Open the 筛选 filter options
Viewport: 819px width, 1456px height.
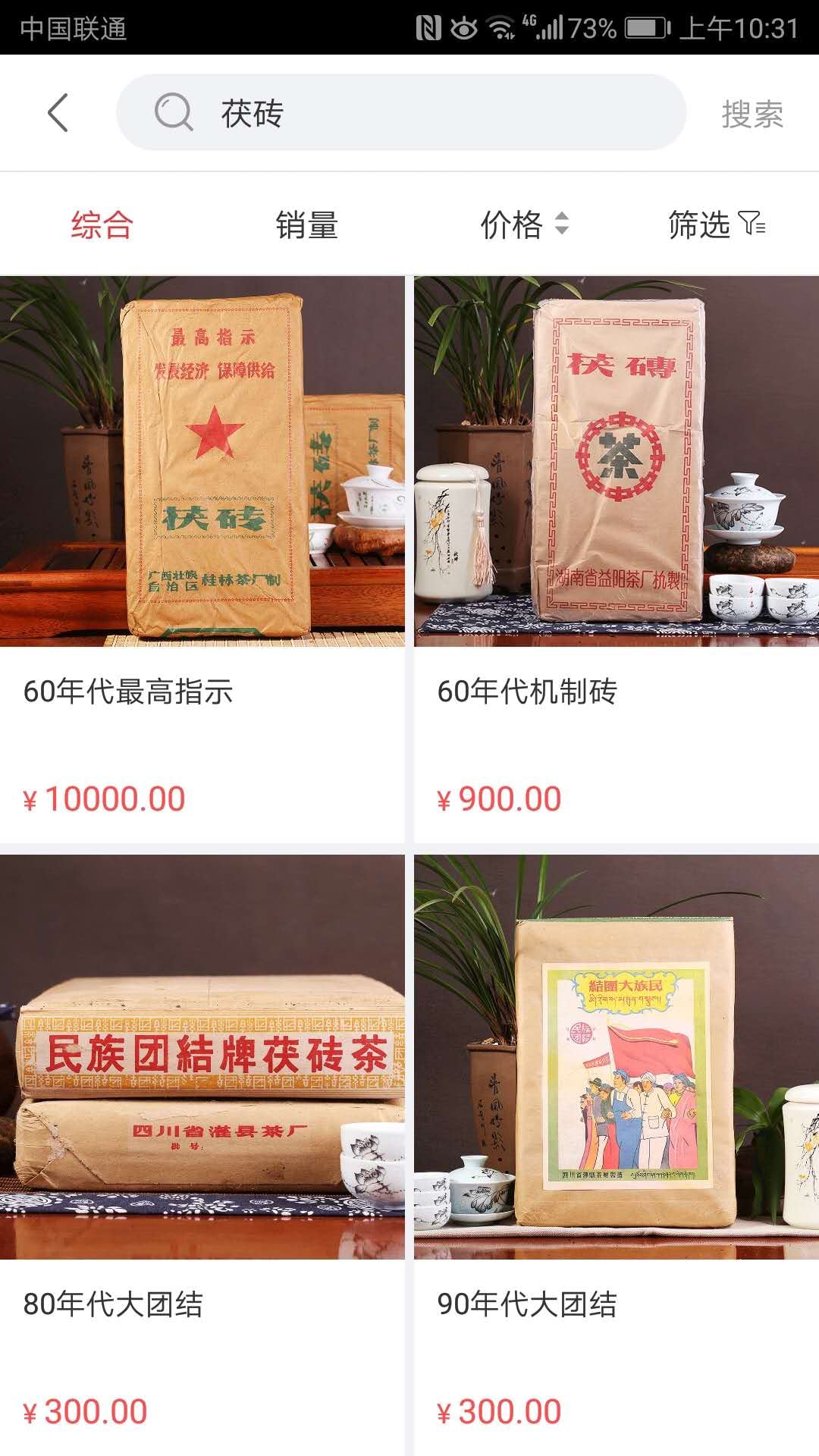716,225
